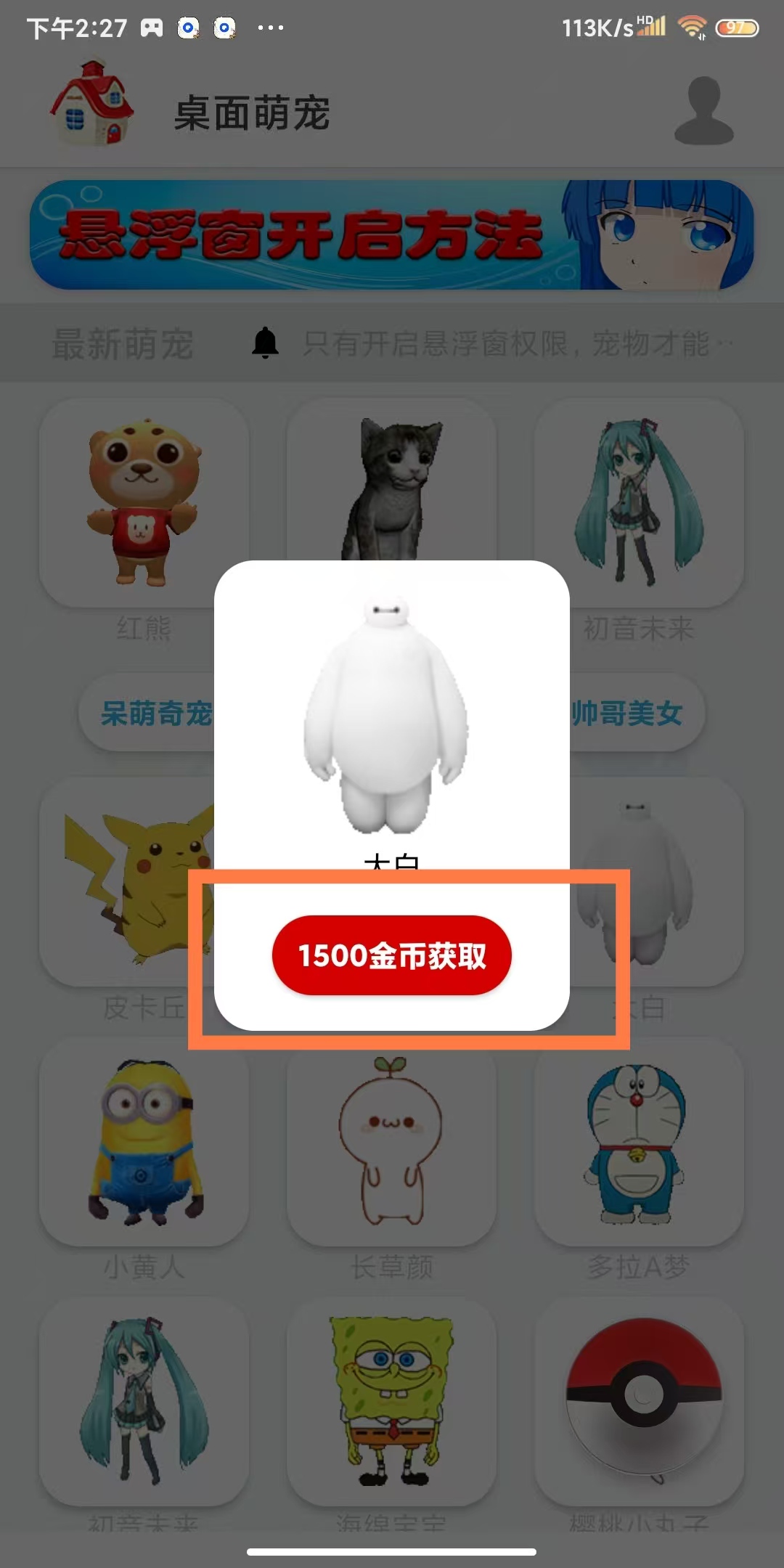Screen dimensions: 784x1568
Task: Get the pet for 1500 gold coins
Action: click(391, 955)
